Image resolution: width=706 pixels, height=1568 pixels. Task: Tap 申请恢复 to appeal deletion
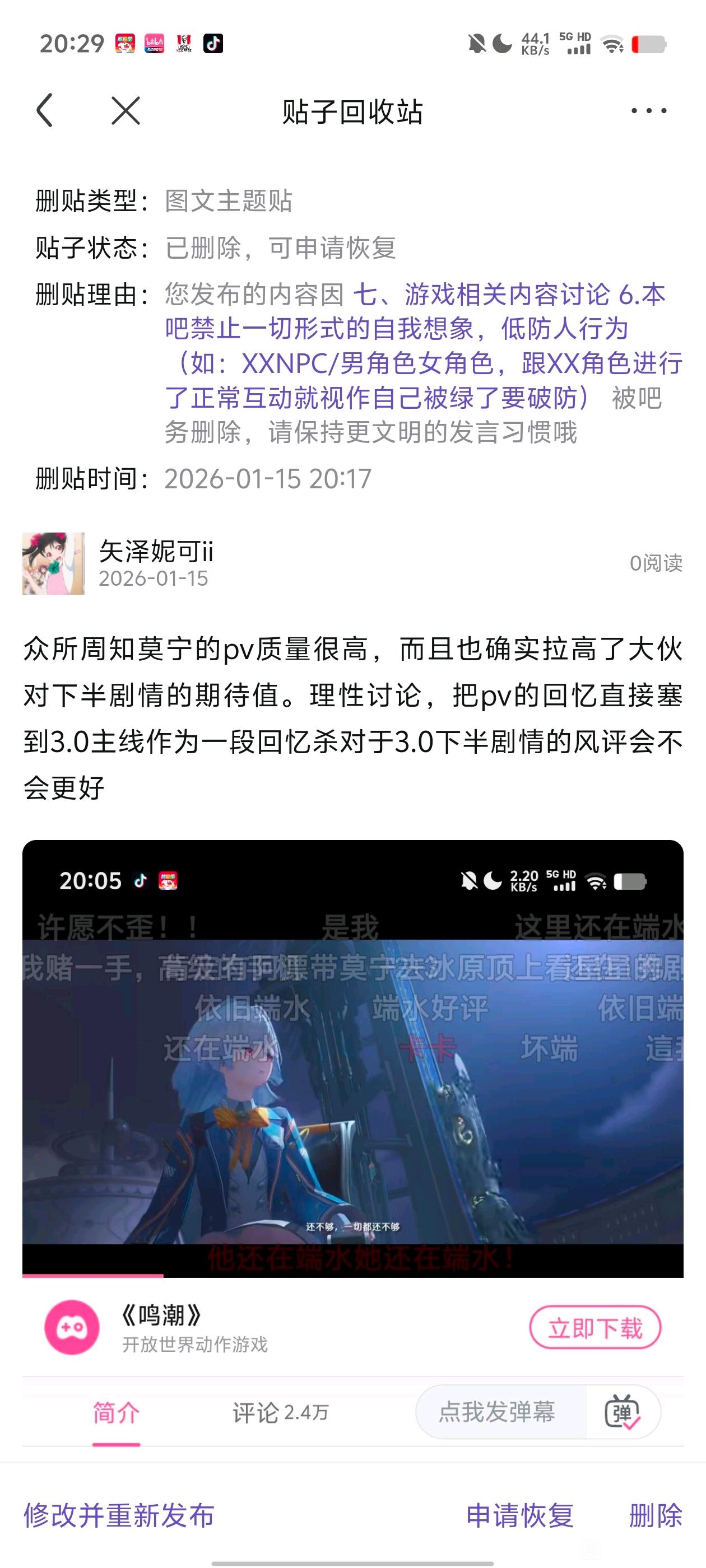pyautogui.click(x=520, y=1515)
